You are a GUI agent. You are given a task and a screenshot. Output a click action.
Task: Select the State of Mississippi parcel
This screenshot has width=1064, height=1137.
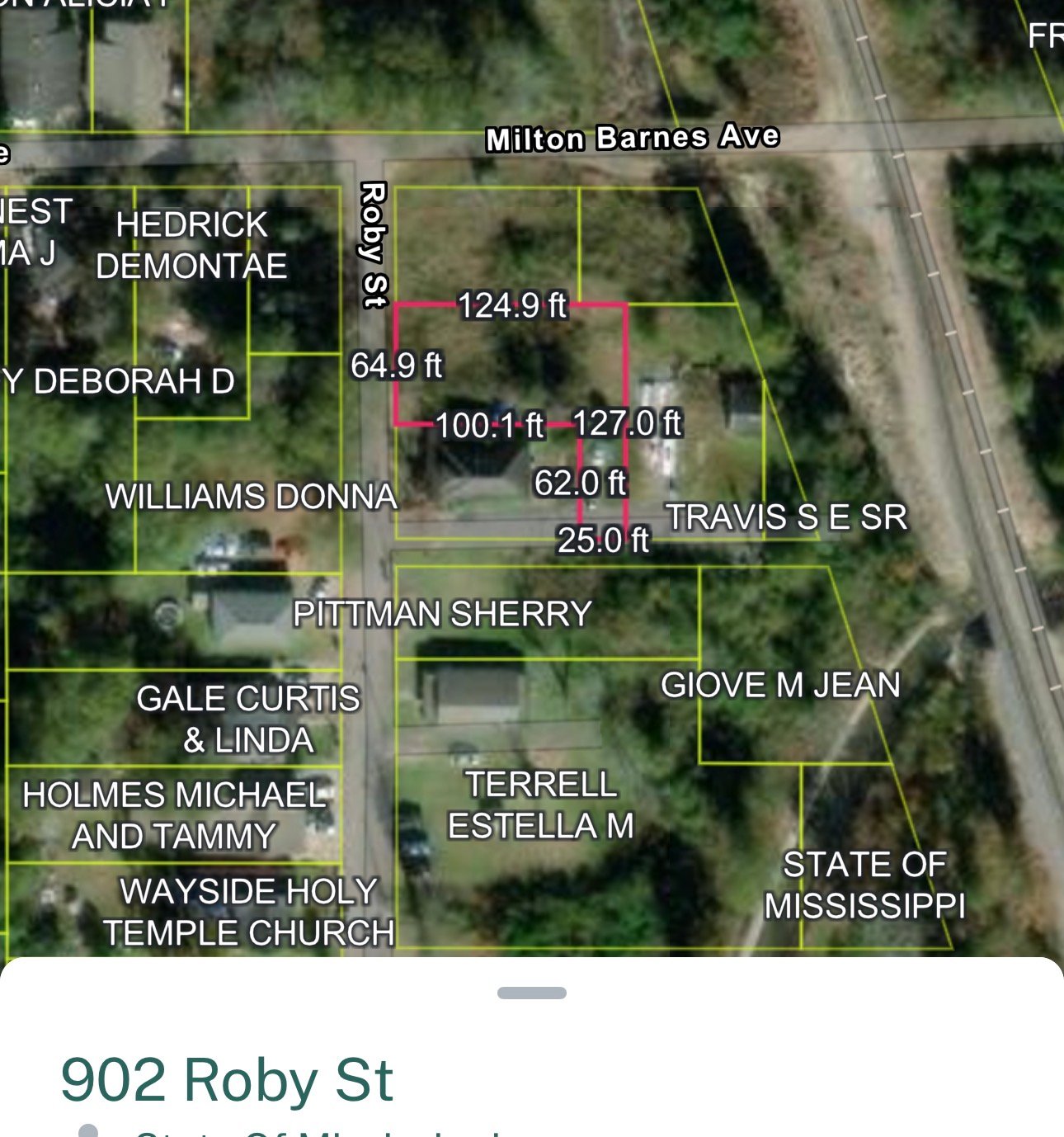click(x=864, y=885)
